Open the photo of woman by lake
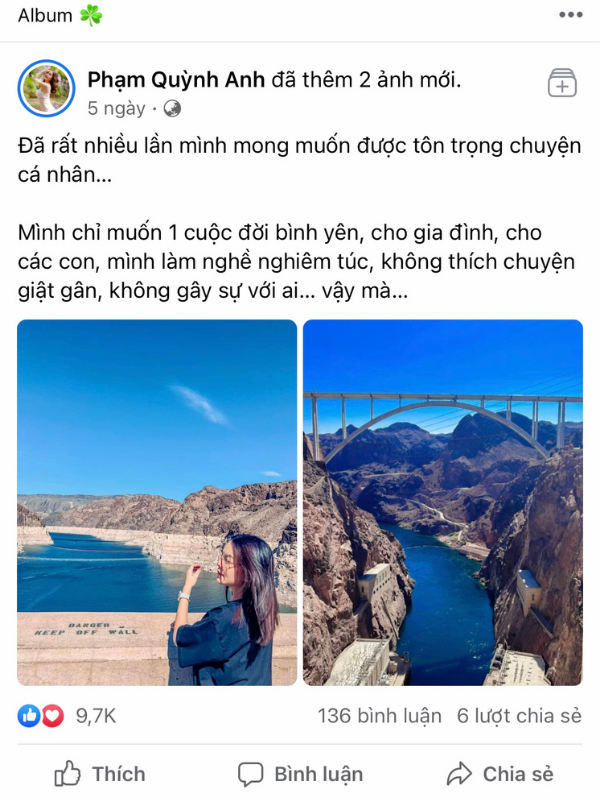600x800 pixels. point(157,502)
